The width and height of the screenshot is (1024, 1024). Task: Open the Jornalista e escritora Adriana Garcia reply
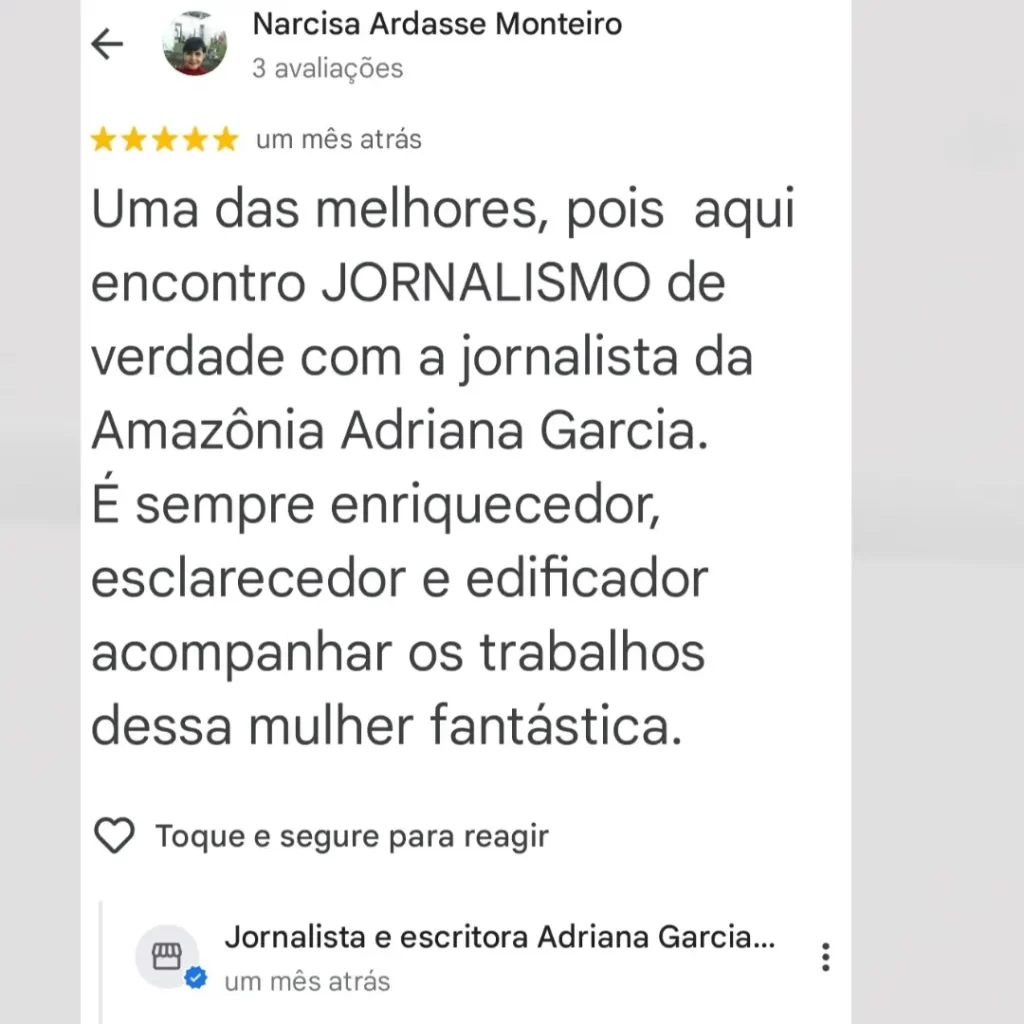pos(499,938)
